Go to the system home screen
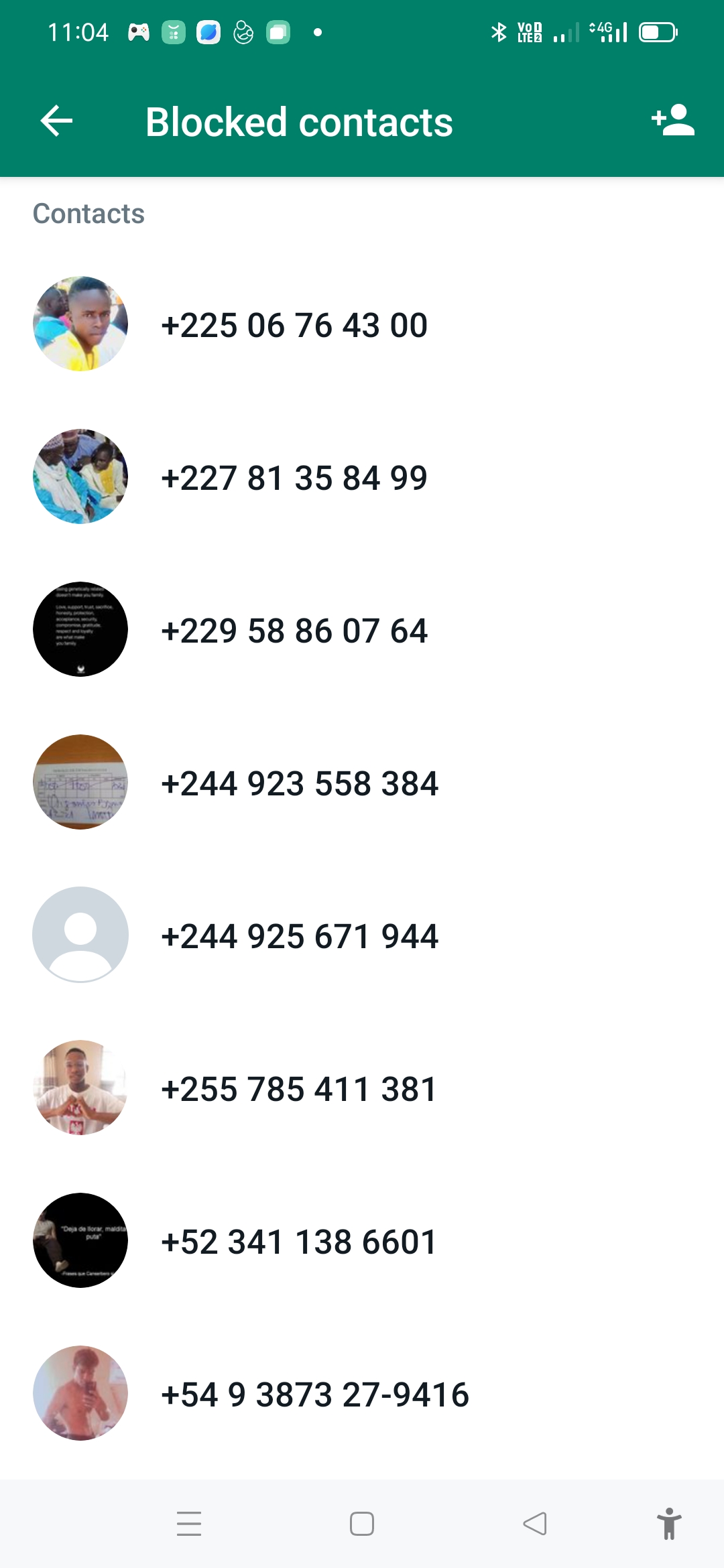724x1568 pixels. coord(362,1524)
